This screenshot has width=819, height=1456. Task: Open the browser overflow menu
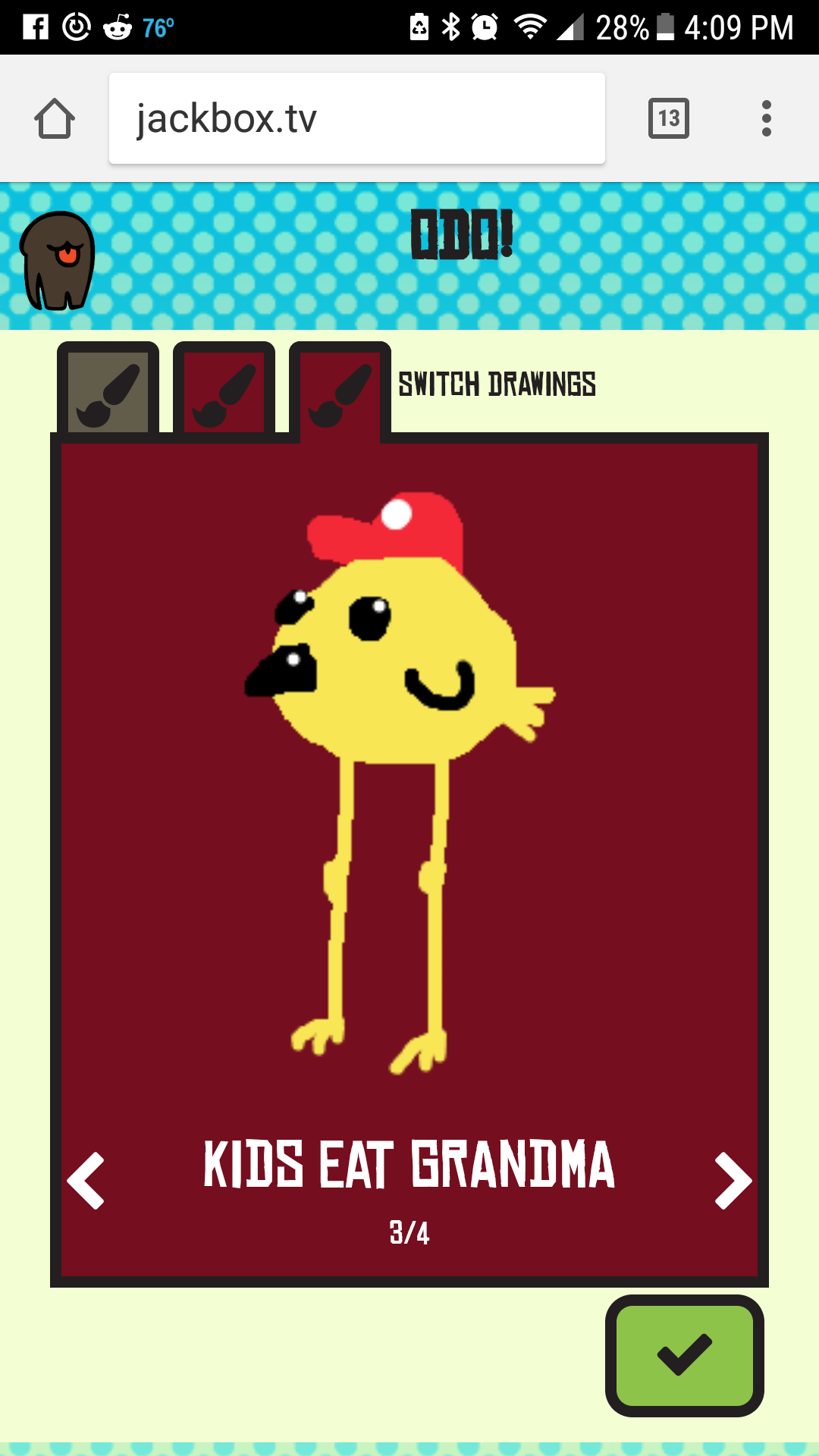point(766,118)
